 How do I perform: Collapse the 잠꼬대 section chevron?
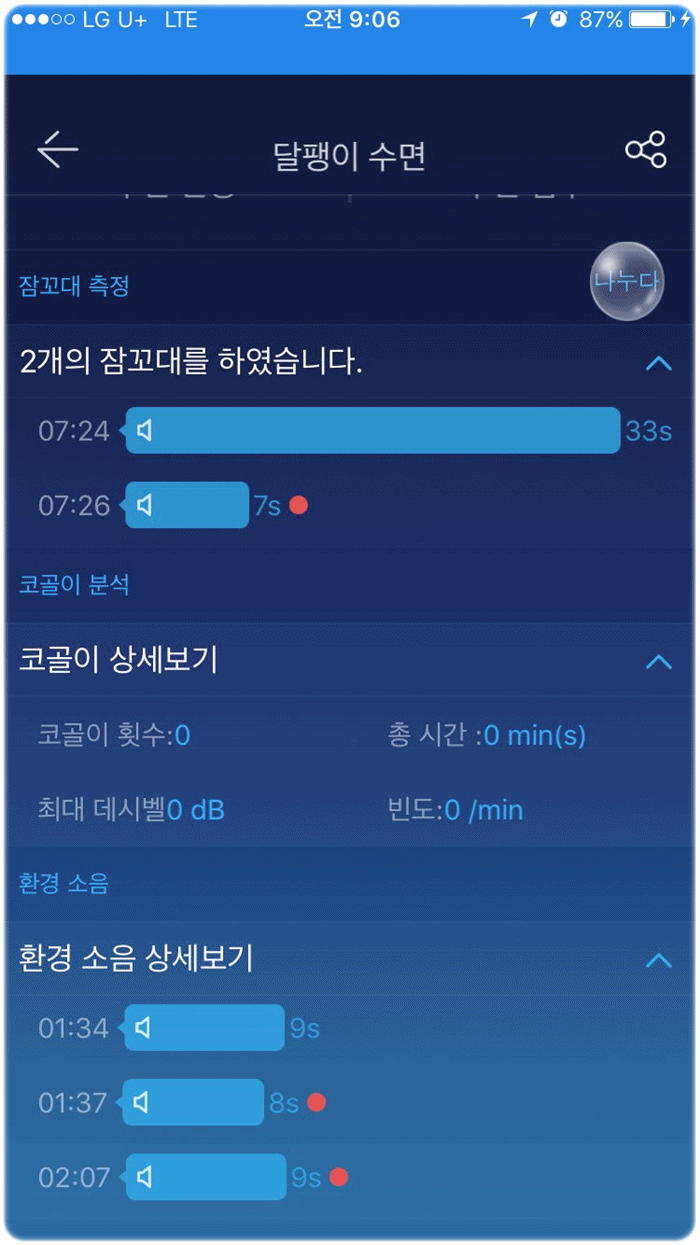[x=658, y=363]
